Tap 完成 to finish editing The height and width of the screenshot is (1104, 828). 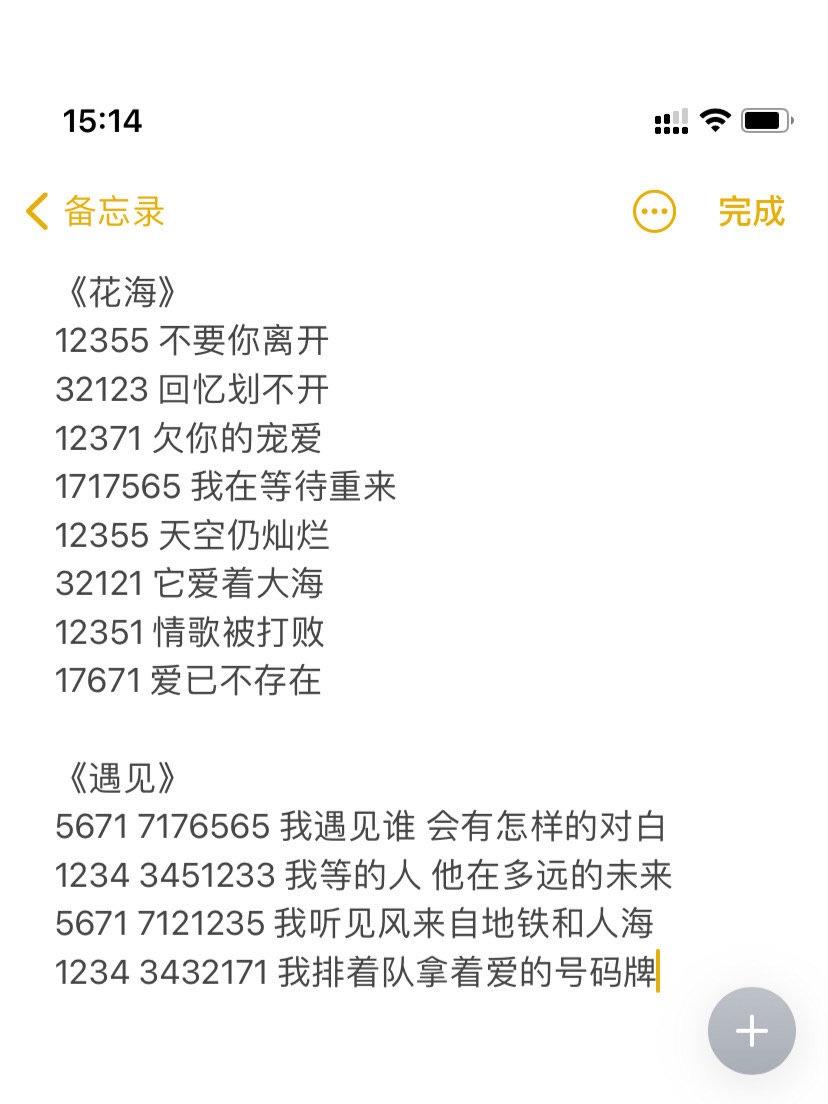coord(752,212)
